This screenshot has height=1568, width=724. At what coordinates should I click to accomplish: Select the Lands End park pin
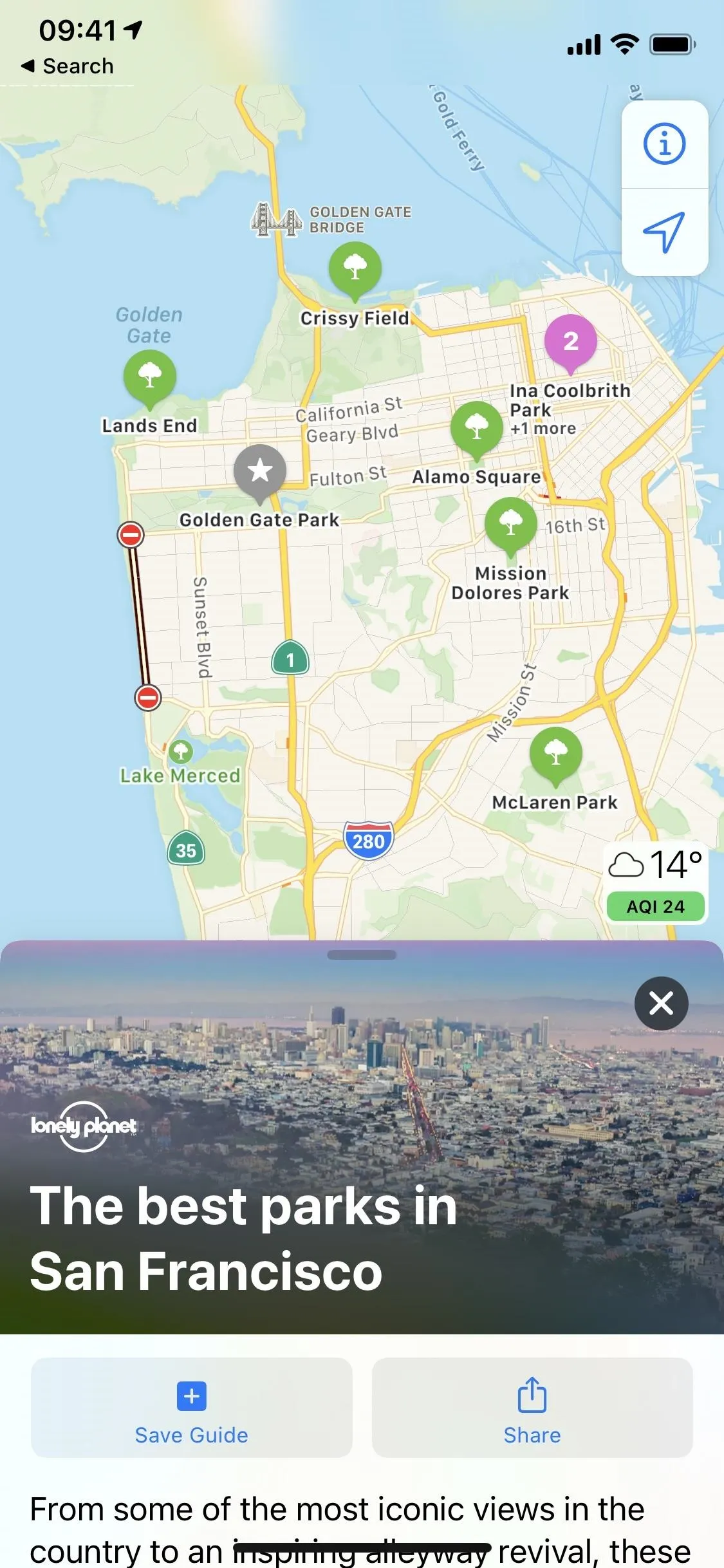[x=149, y=379]
